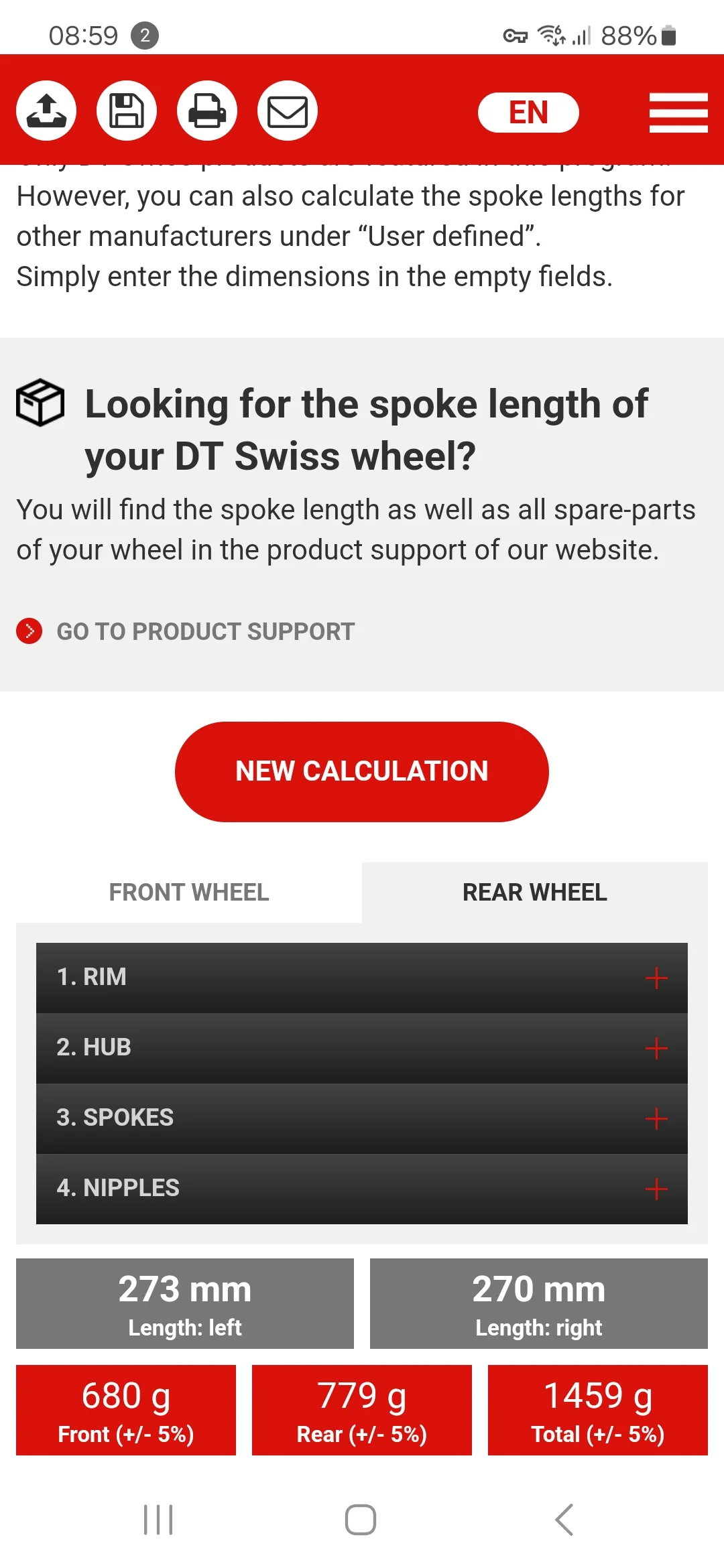Change the language using EN button

[528, 113]
